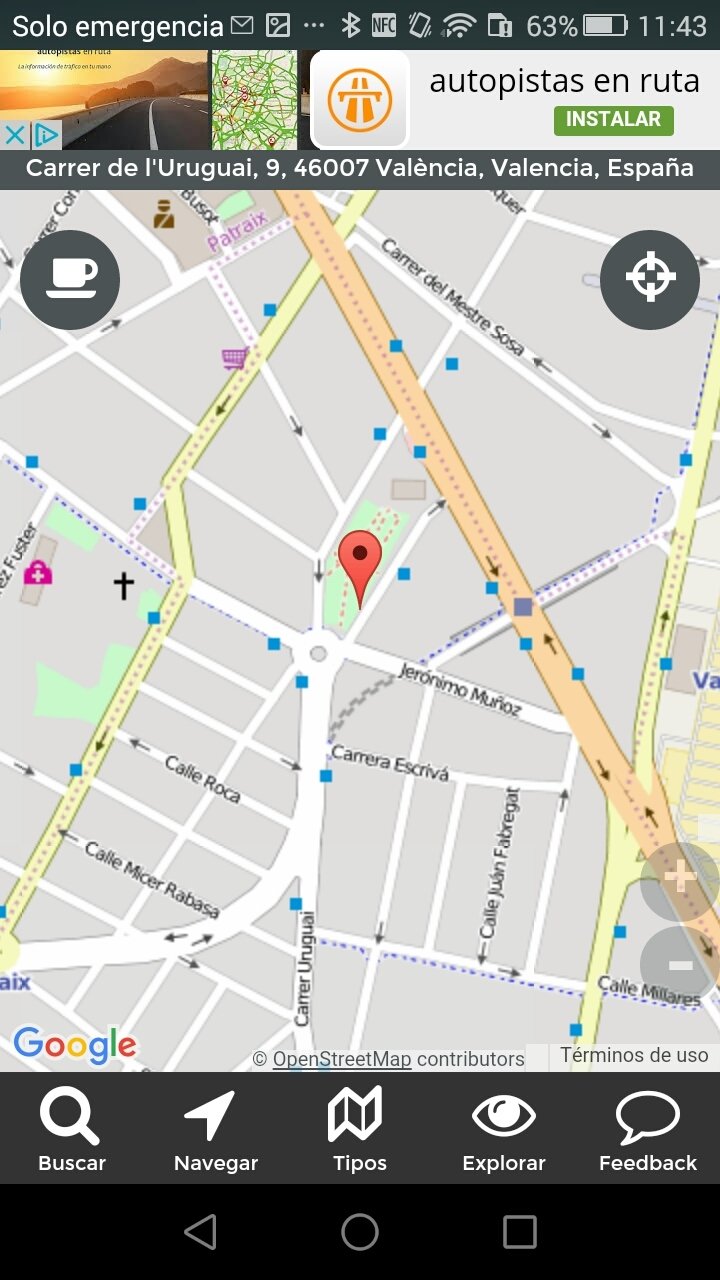The height and width of the screenshot is (1280, 720).
Task: Return to the home screen
Action: click(x=360, y=1232)
